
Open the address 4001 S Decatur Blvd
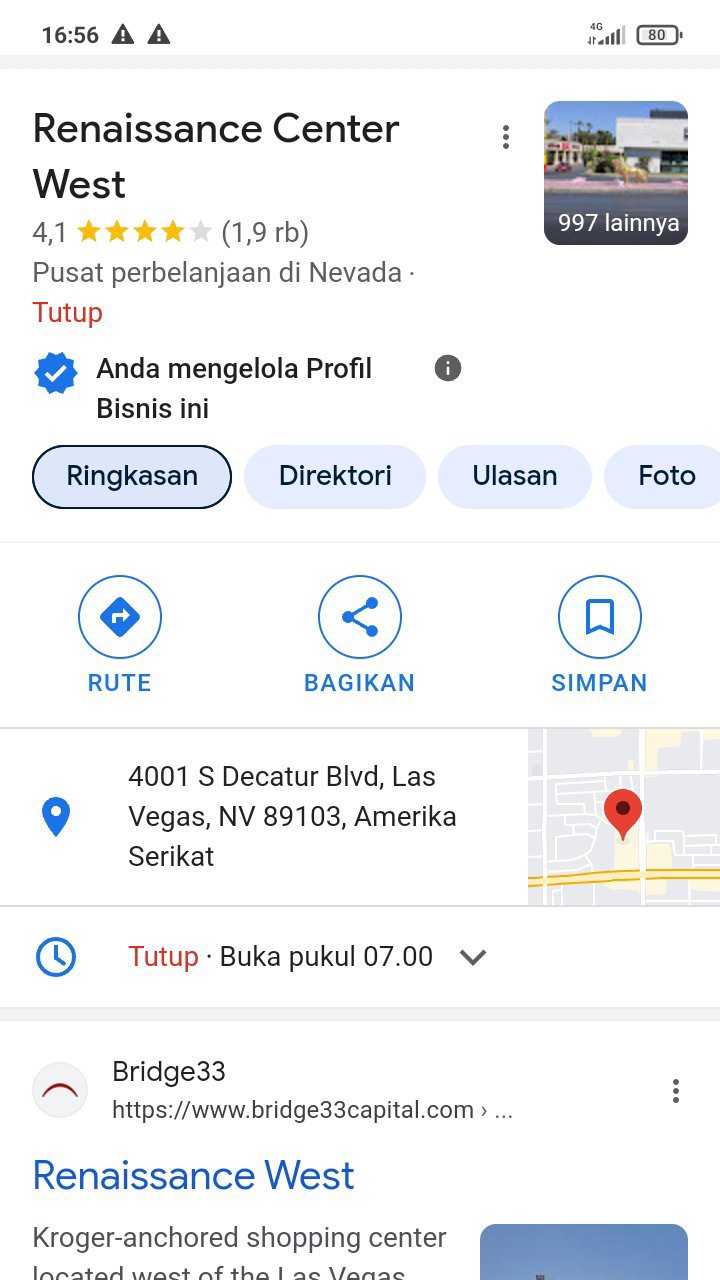[x=292, y=816]
